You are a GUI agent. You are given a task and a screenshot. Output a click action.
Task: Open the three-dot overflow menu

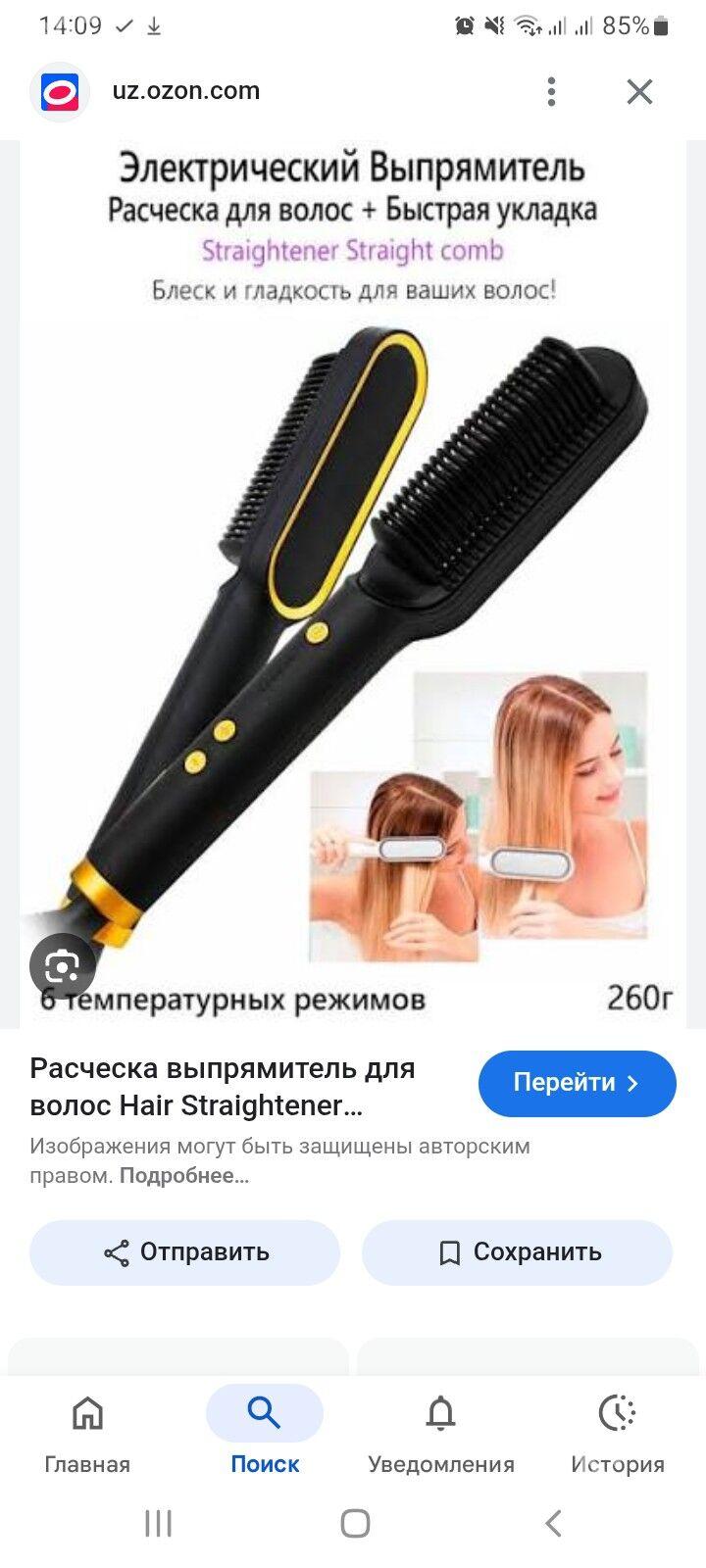[552, 91]
